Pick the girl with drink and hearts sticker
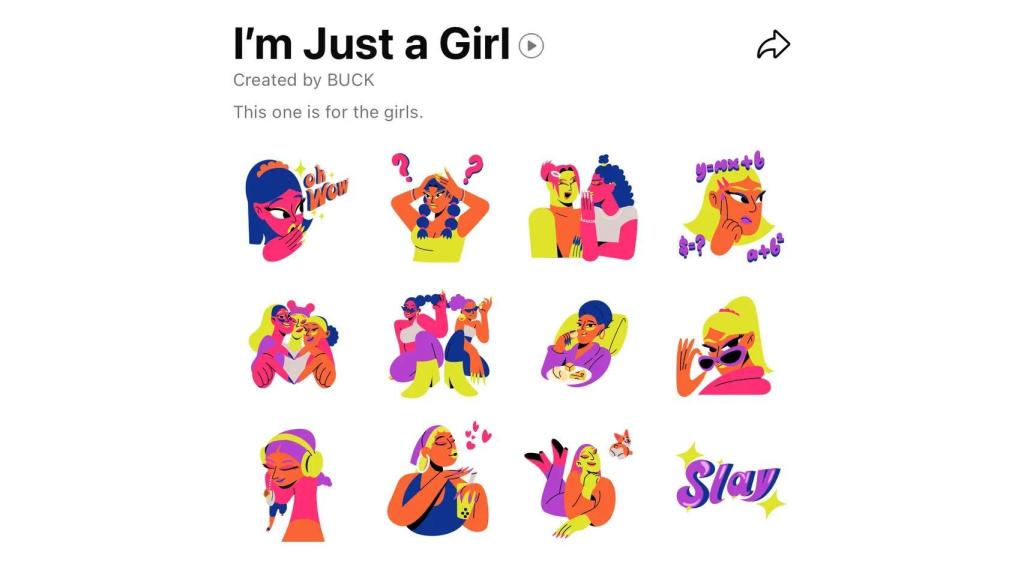Image resolution: width=1024 pixels, height=576 pixels. pos(436,481)
